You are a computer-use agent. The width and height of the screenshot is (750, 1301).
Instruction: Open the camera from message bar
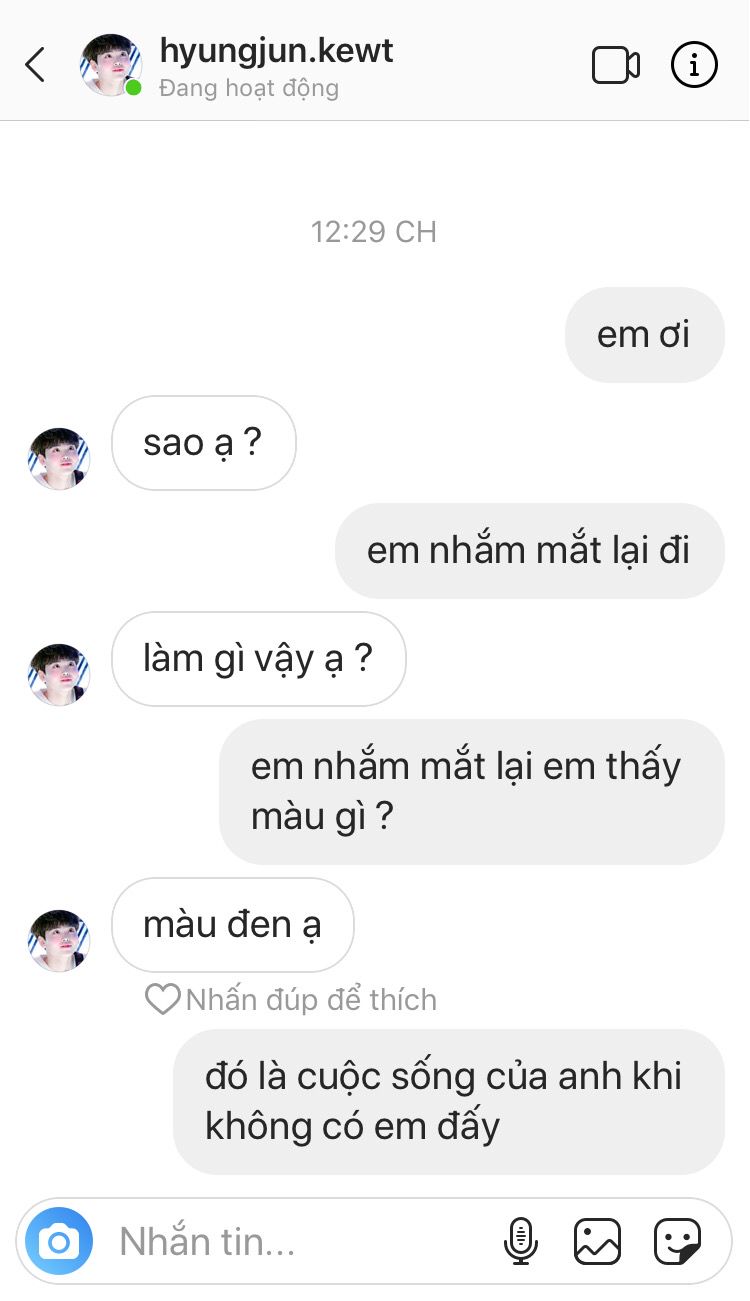pos(59,1241)
